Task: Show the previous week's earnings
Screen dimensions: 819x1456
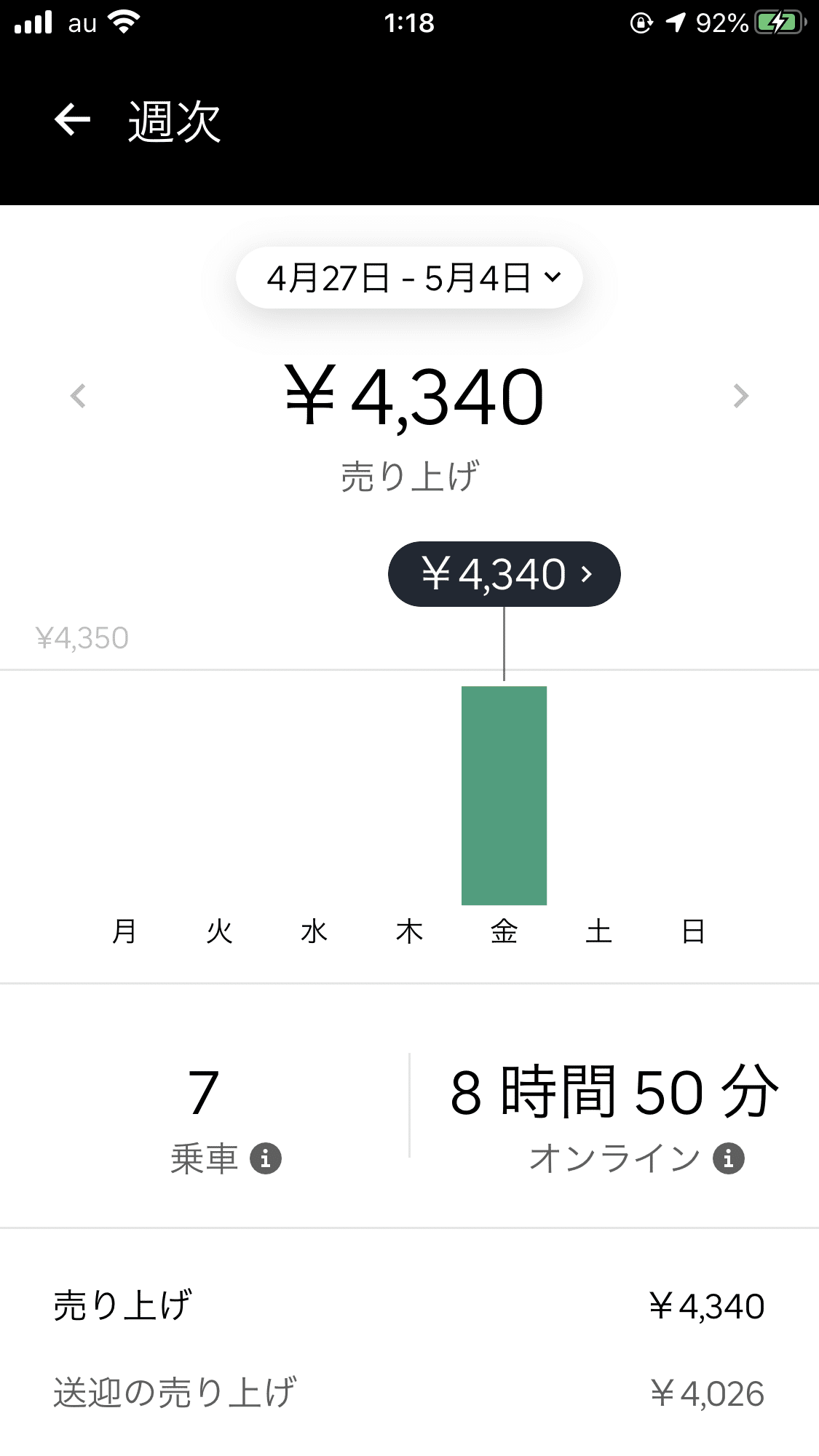Action: coord(78,396)
